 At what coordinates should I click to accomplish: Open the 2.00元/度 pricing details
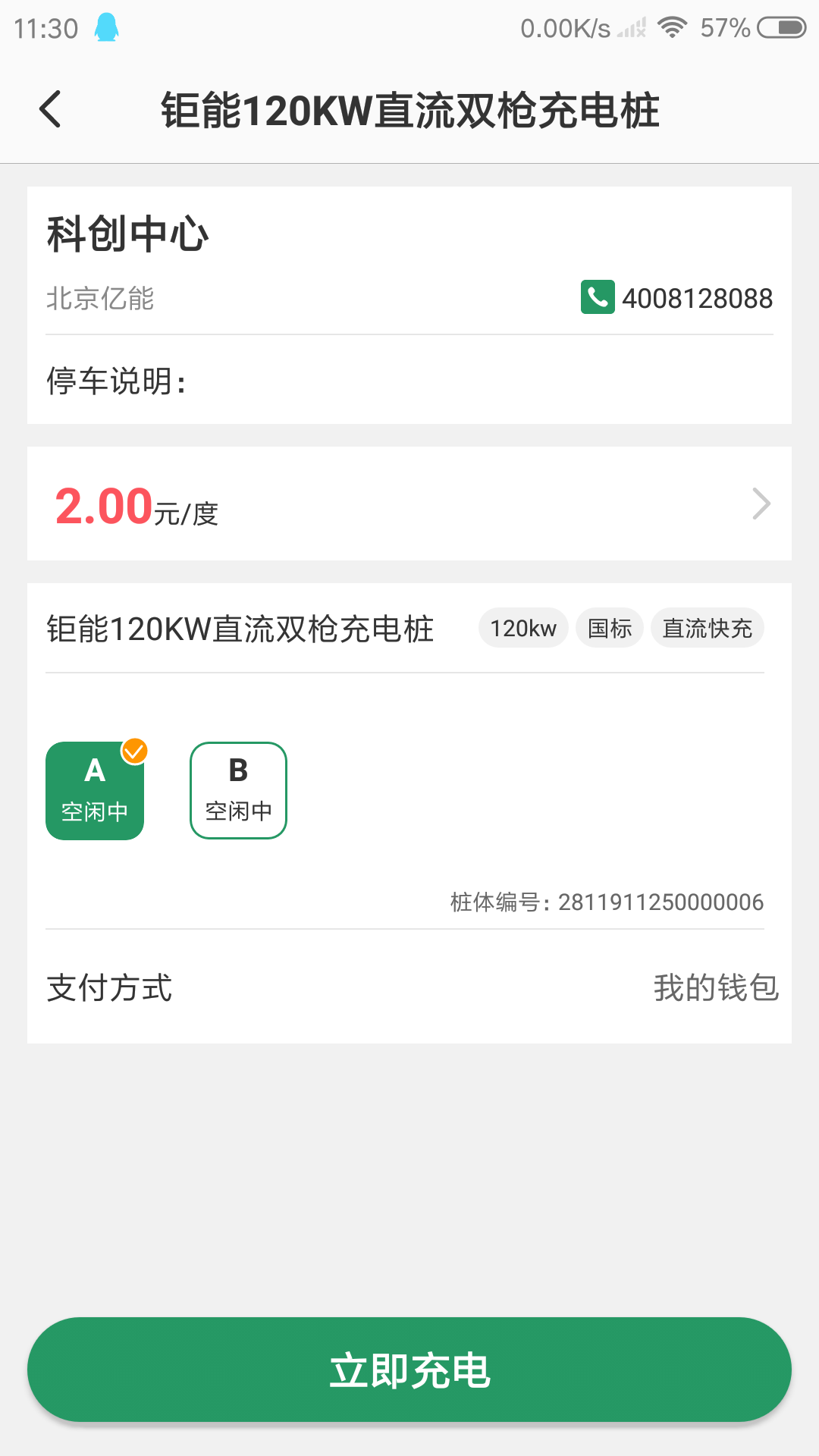409,504
